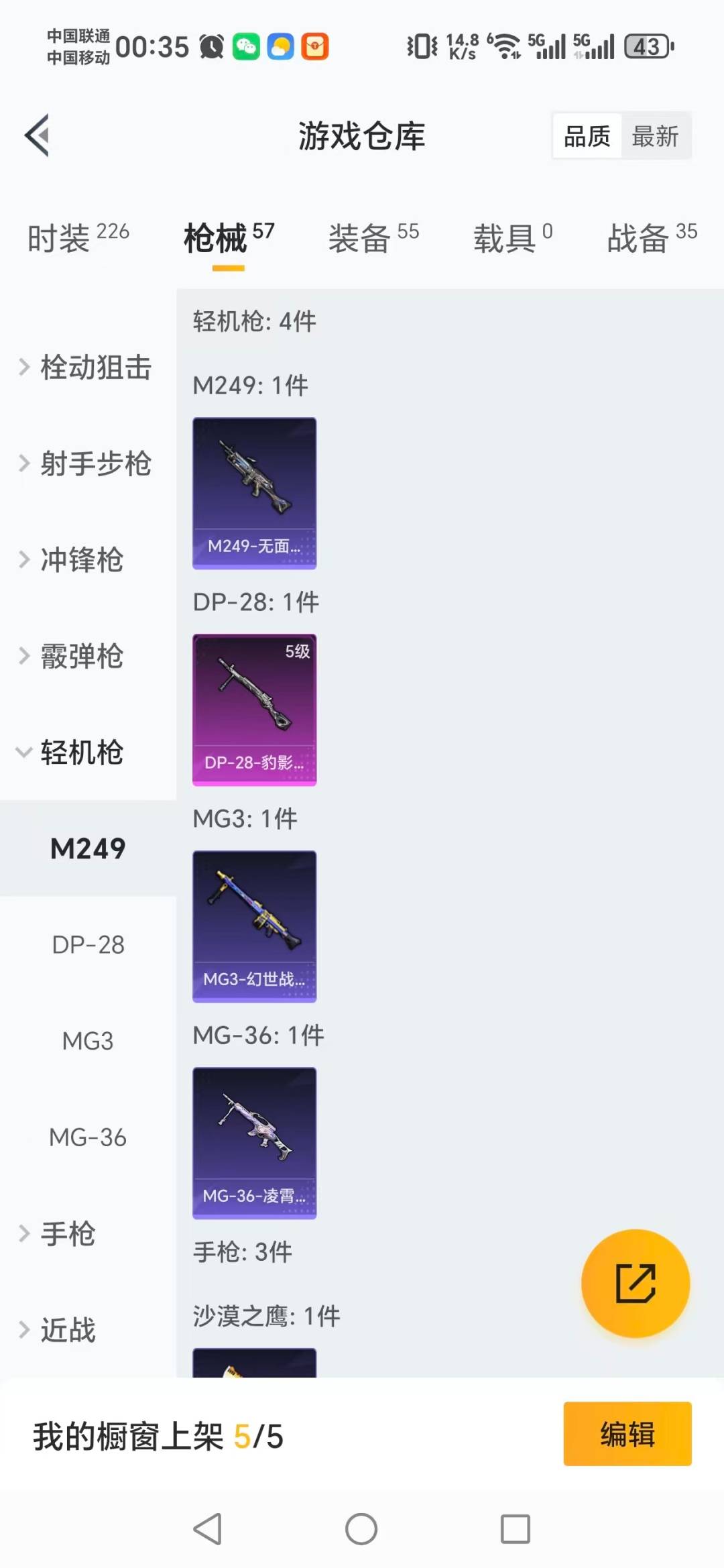Select the MG3 幻世战 skin card
This screenshot has width=724, height=1568.
coord(253,927)
